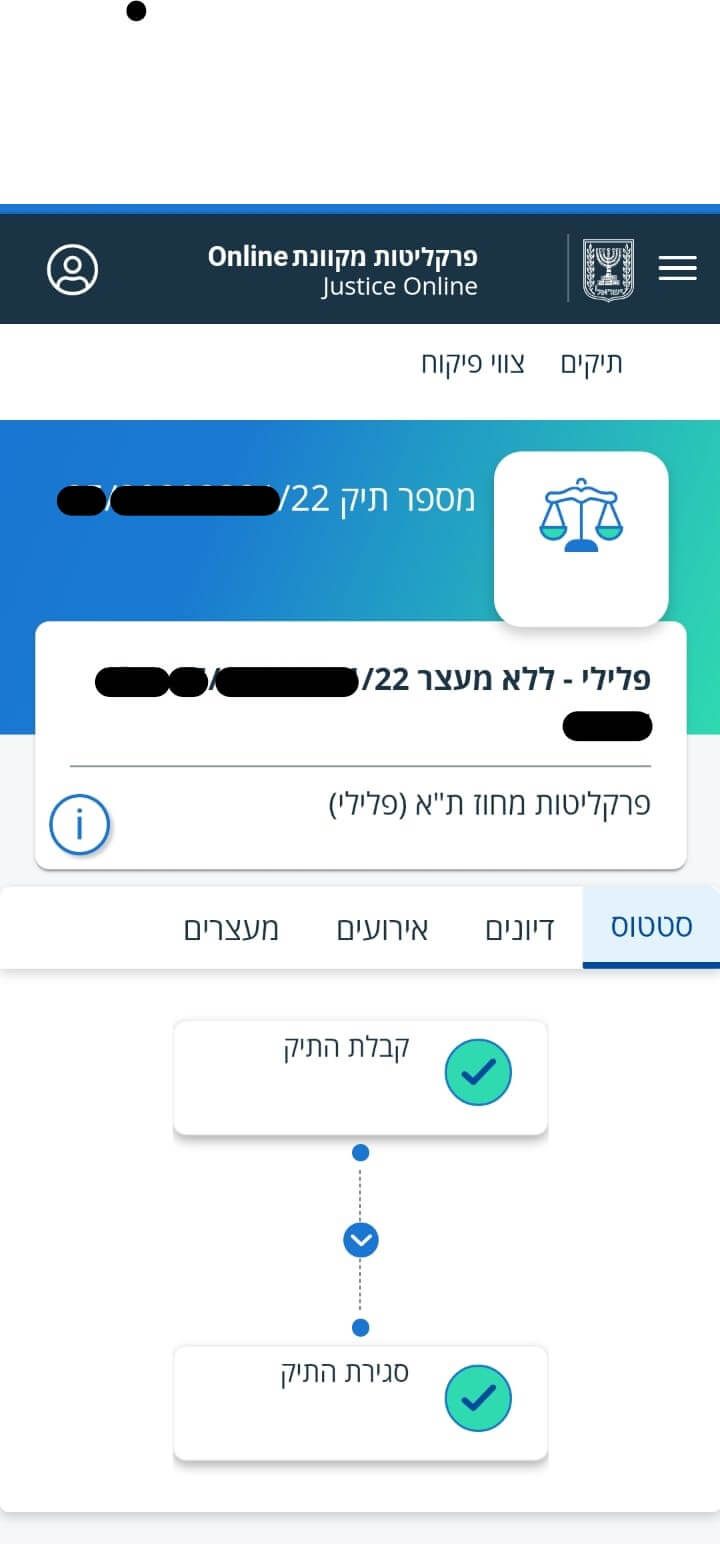Open the מעצרים tab
Image resolution: width=720 pixels, height=1544 pixels.
231,929
